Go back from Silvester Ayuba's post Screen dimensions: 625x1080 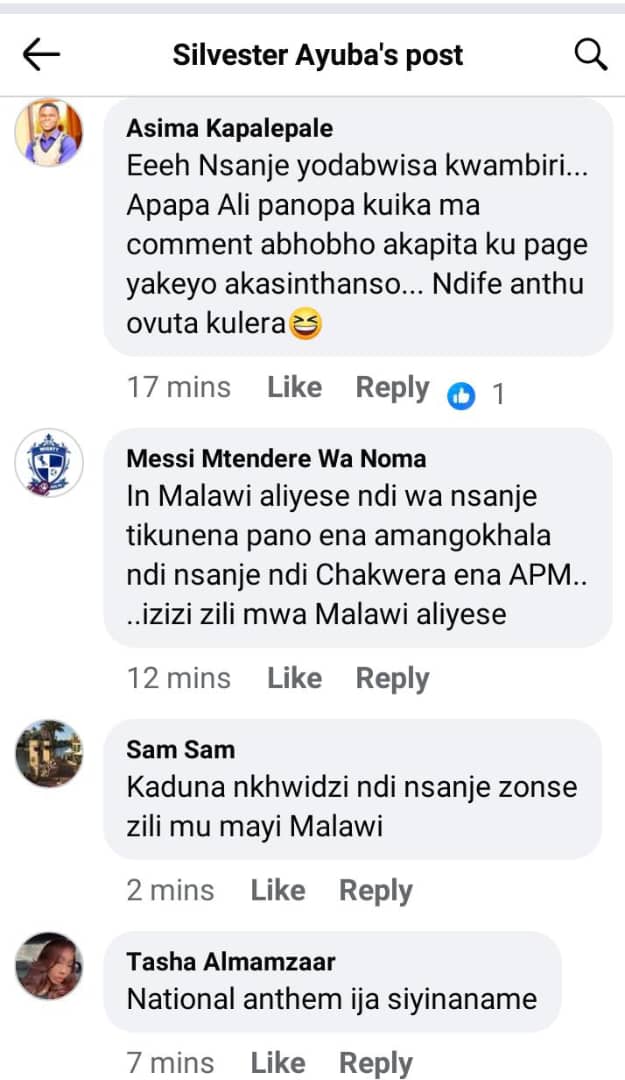(x=42, y=55)
